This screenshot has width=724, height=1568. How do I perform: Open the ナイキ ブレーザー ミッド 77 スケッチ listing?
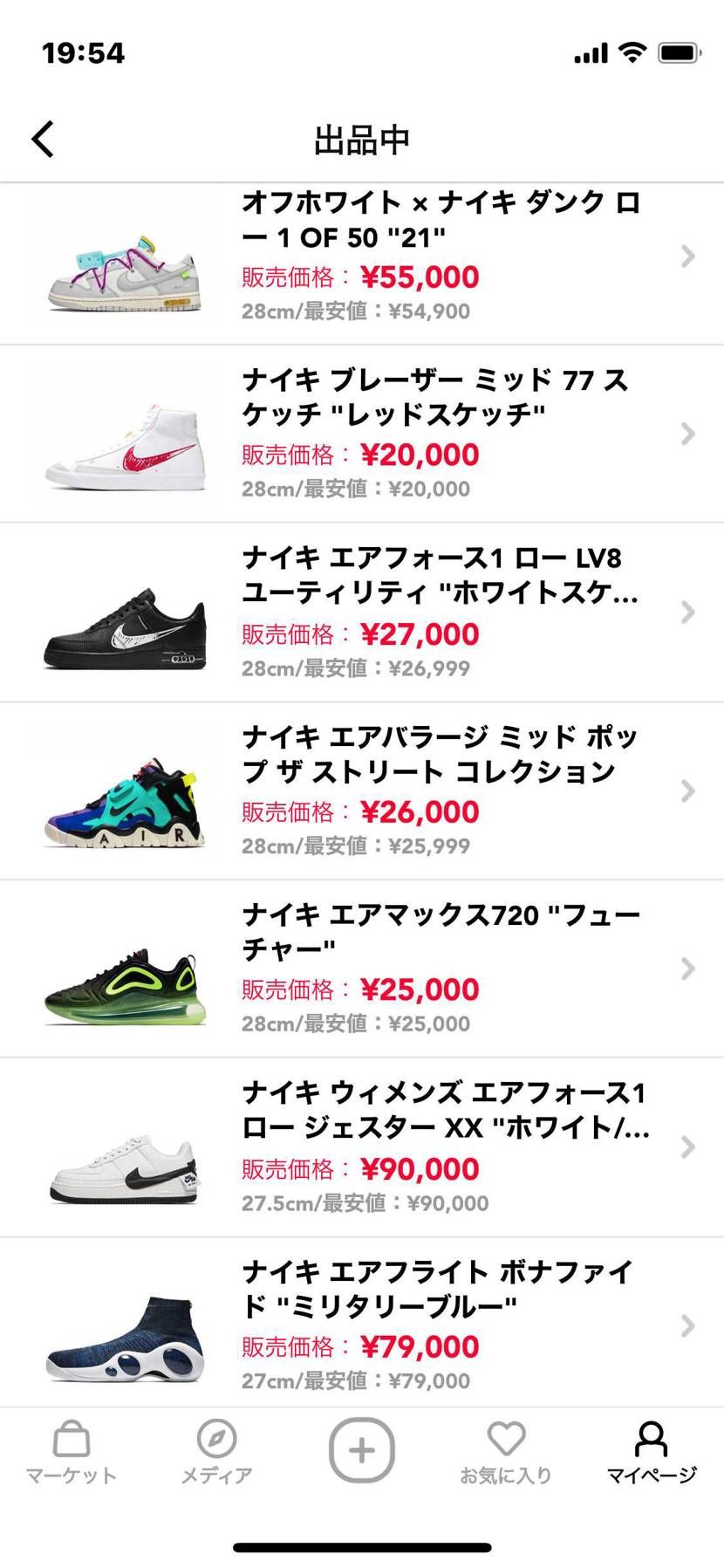[x=362, y=434]
